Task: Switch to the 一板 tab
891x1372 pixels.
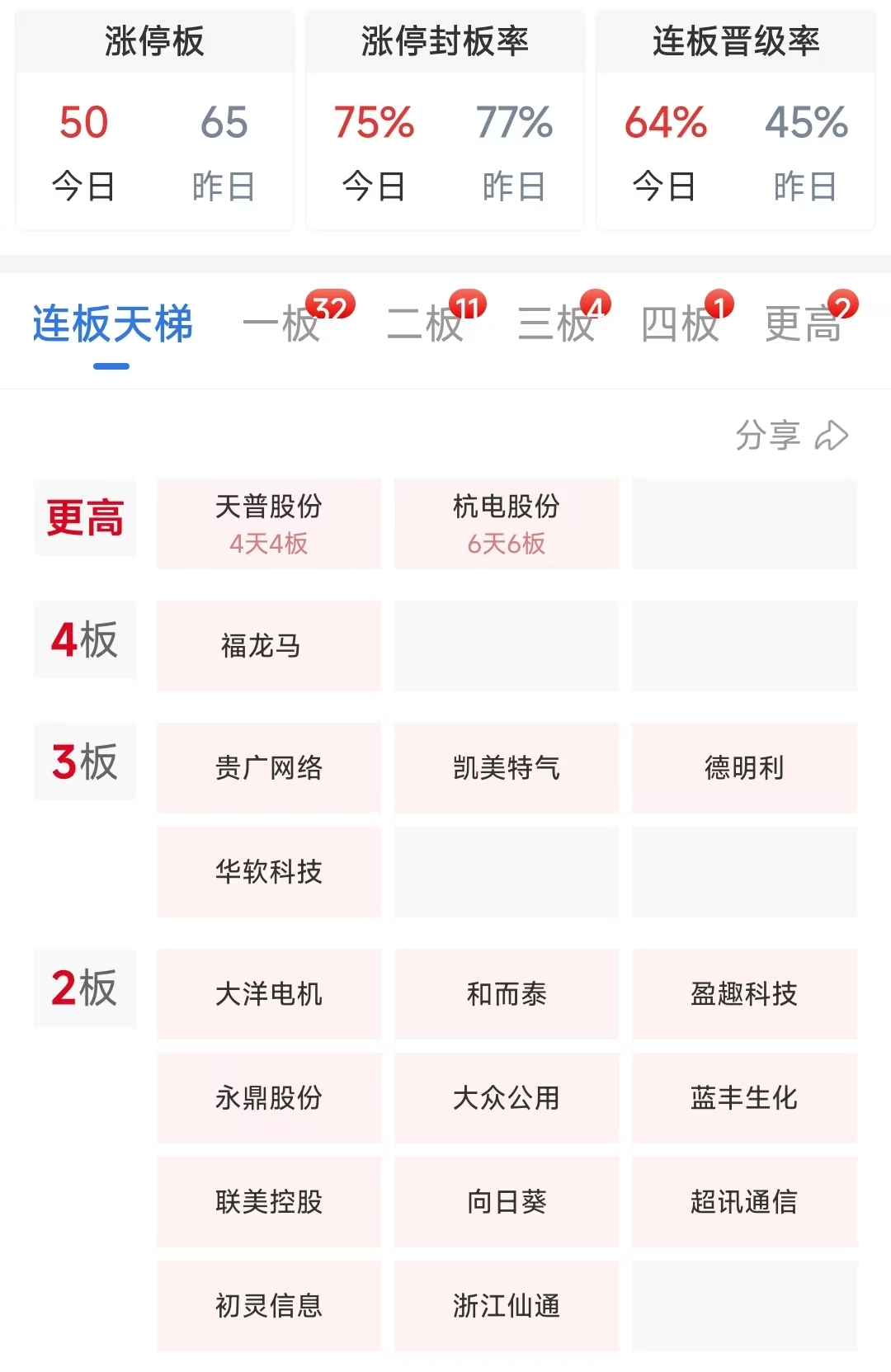Action: click(x=282, y=323)
